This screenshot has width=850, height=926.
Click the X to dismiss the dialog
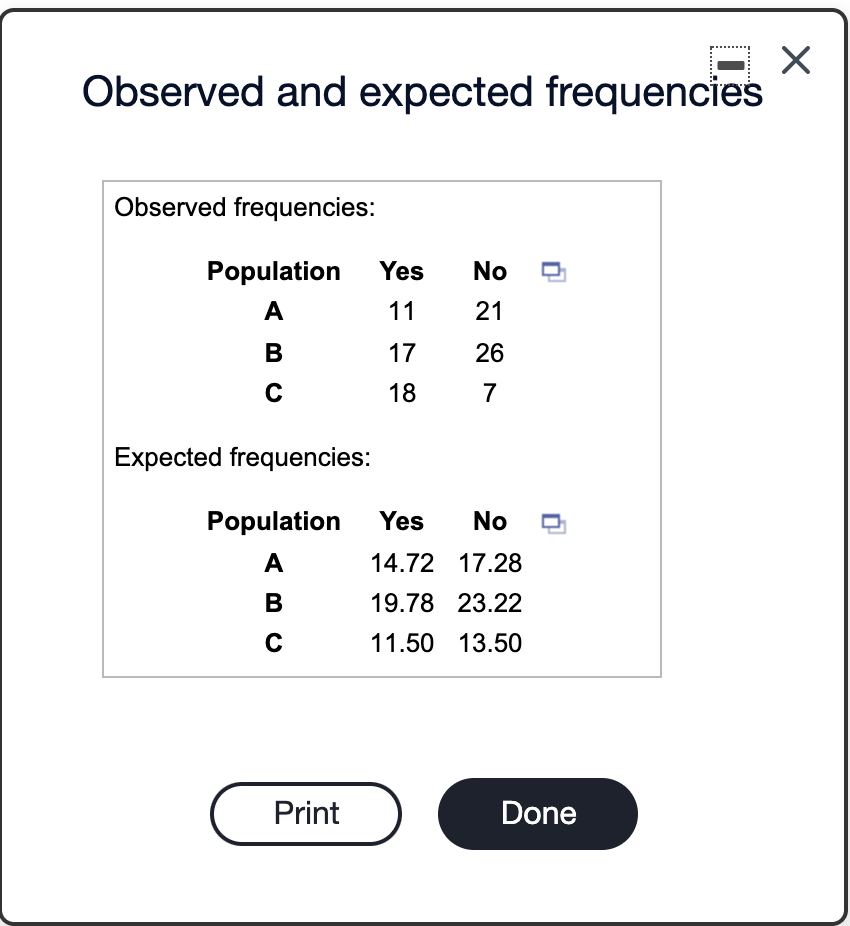click(x=795, y=60)
